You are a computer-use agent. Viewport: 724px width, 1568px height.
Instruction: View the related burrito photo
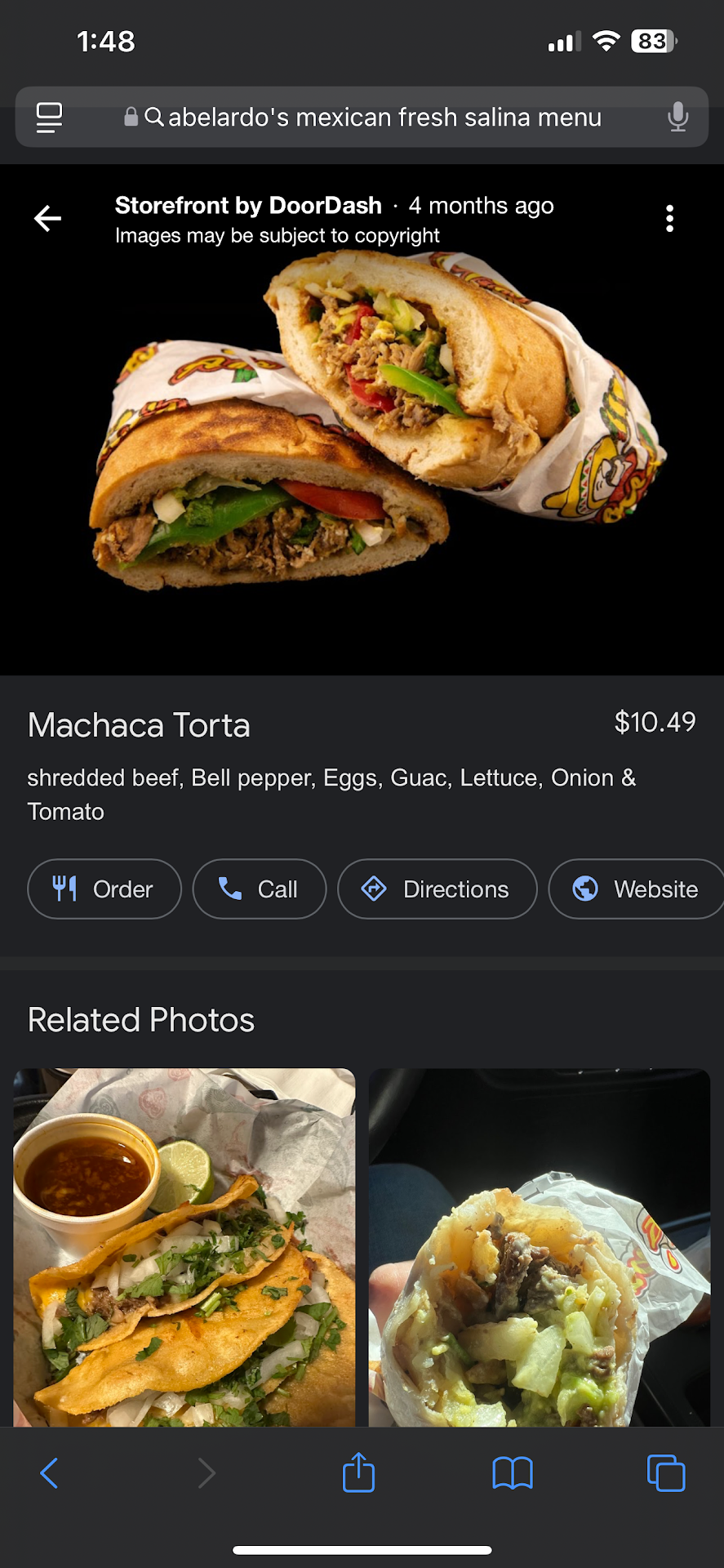click(x=540, y=1247)
